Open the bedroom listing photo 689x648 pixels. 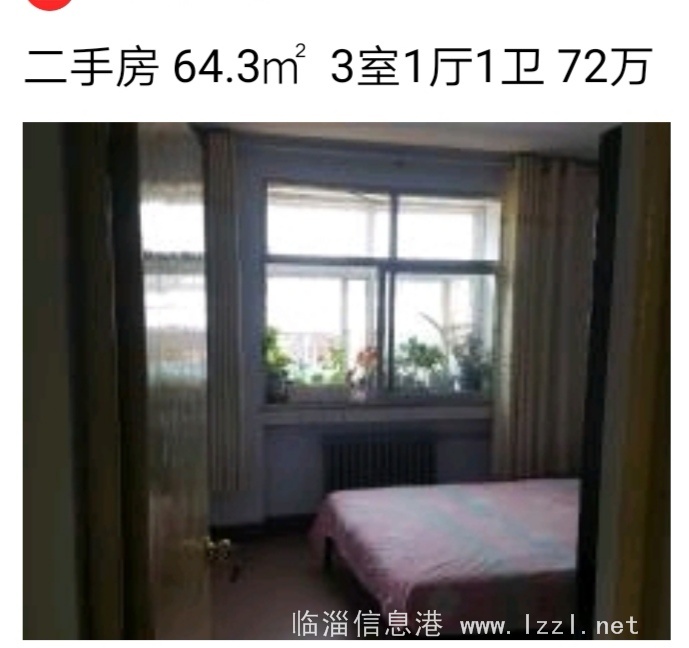point(346,380)
